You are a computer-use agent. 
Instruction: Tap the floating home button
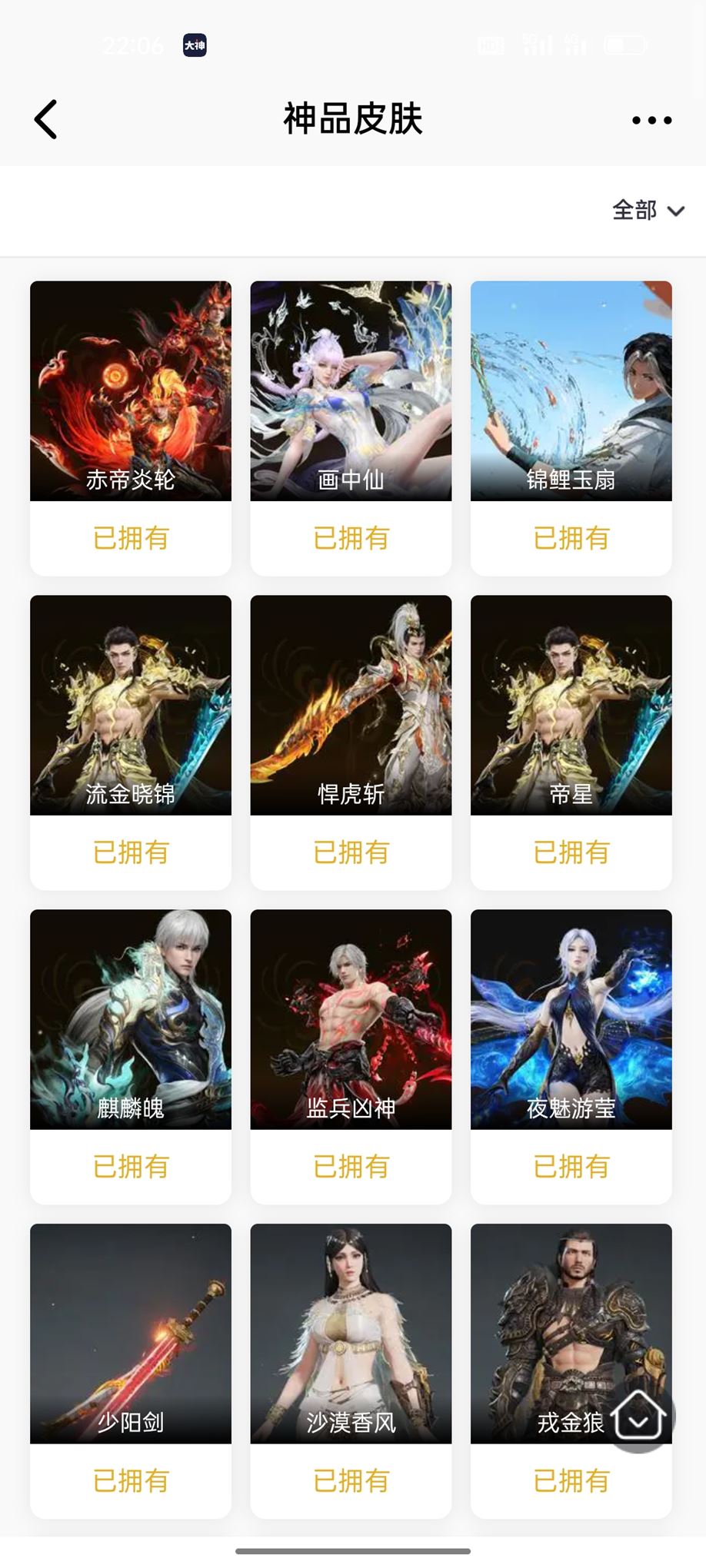(638, 1417)
